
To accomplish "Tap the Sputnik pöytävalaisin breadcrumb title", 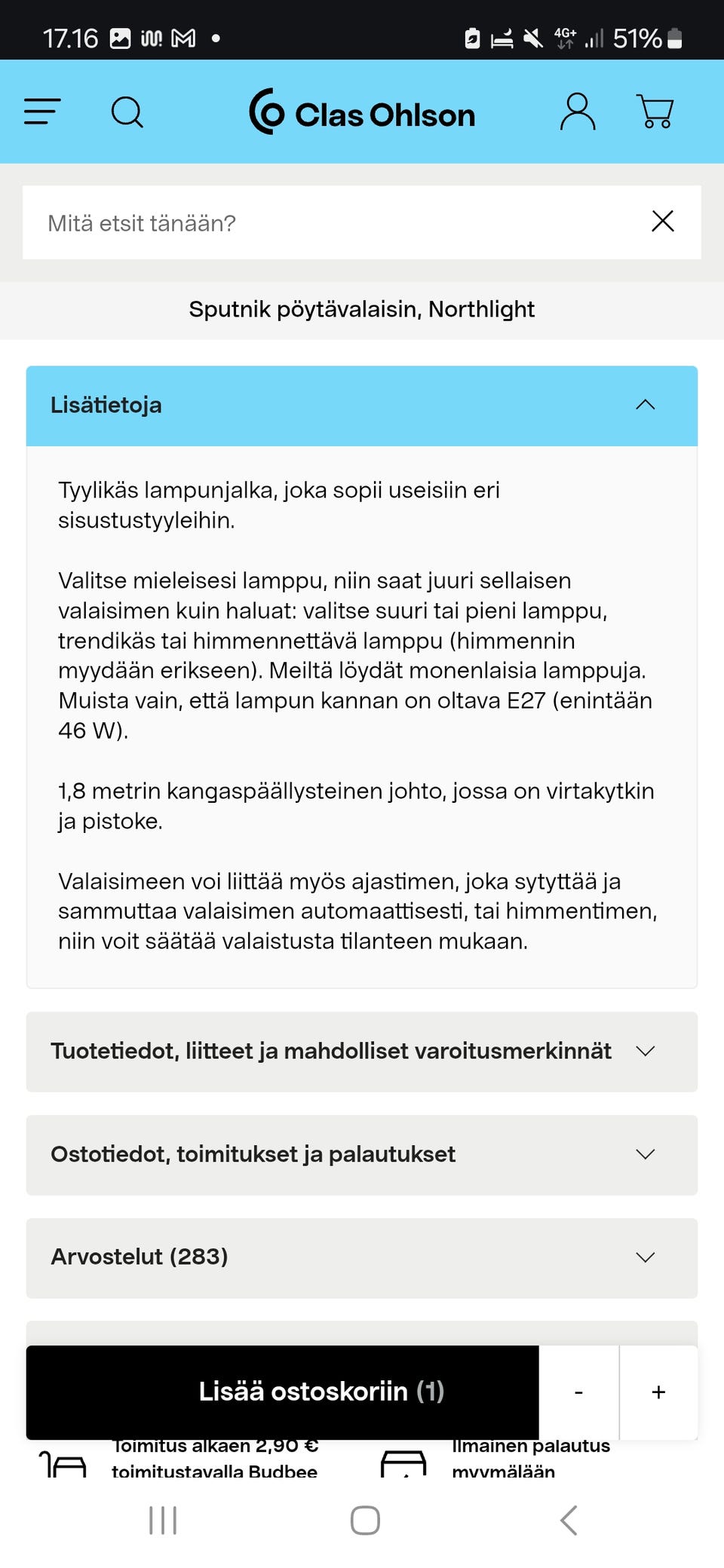I will coord(361,309).
